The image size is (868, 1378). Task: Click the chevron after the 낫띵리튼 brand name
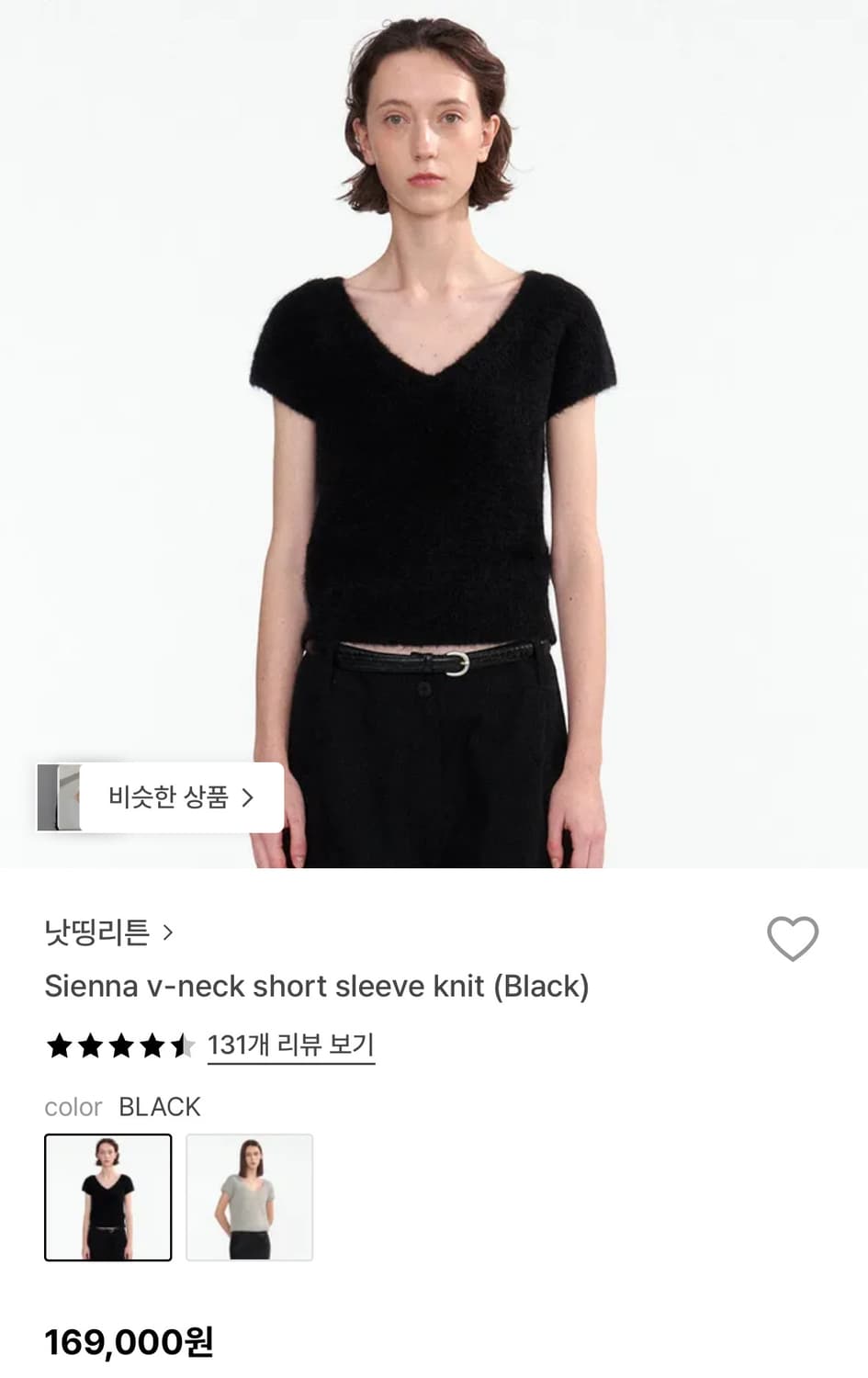tap(168, 932)
